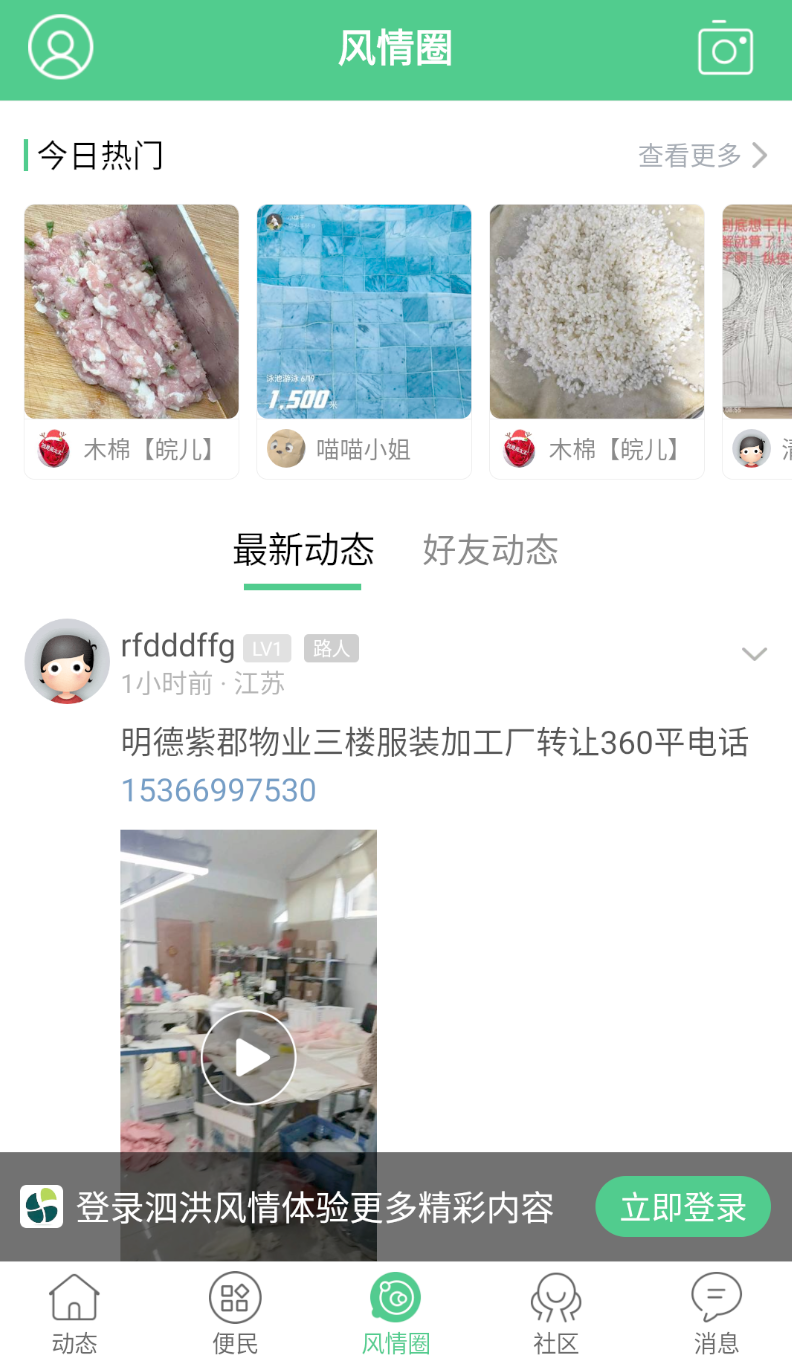Select the 风情圈 circle icon

pos(395,1310)
